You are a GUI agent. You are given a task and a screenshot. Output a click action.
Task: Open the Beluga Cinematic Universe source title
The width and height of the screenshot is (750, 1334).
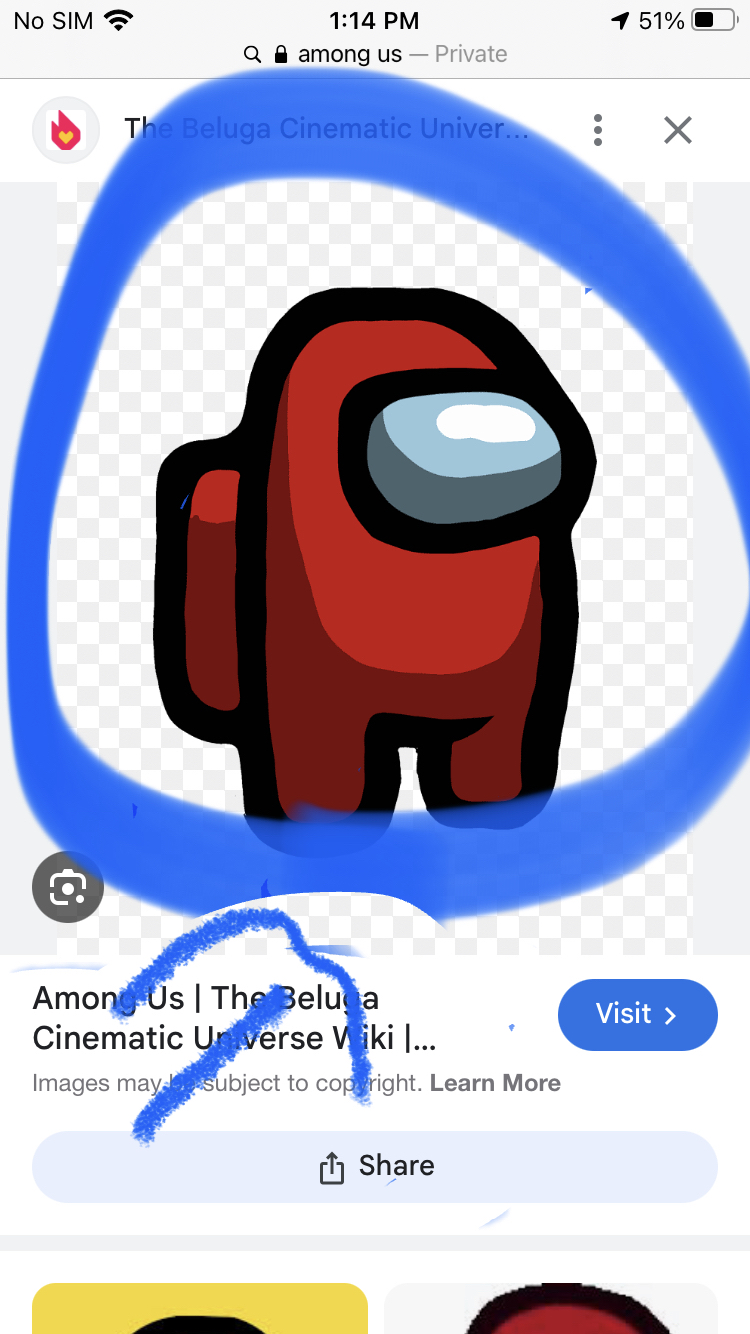325,129
